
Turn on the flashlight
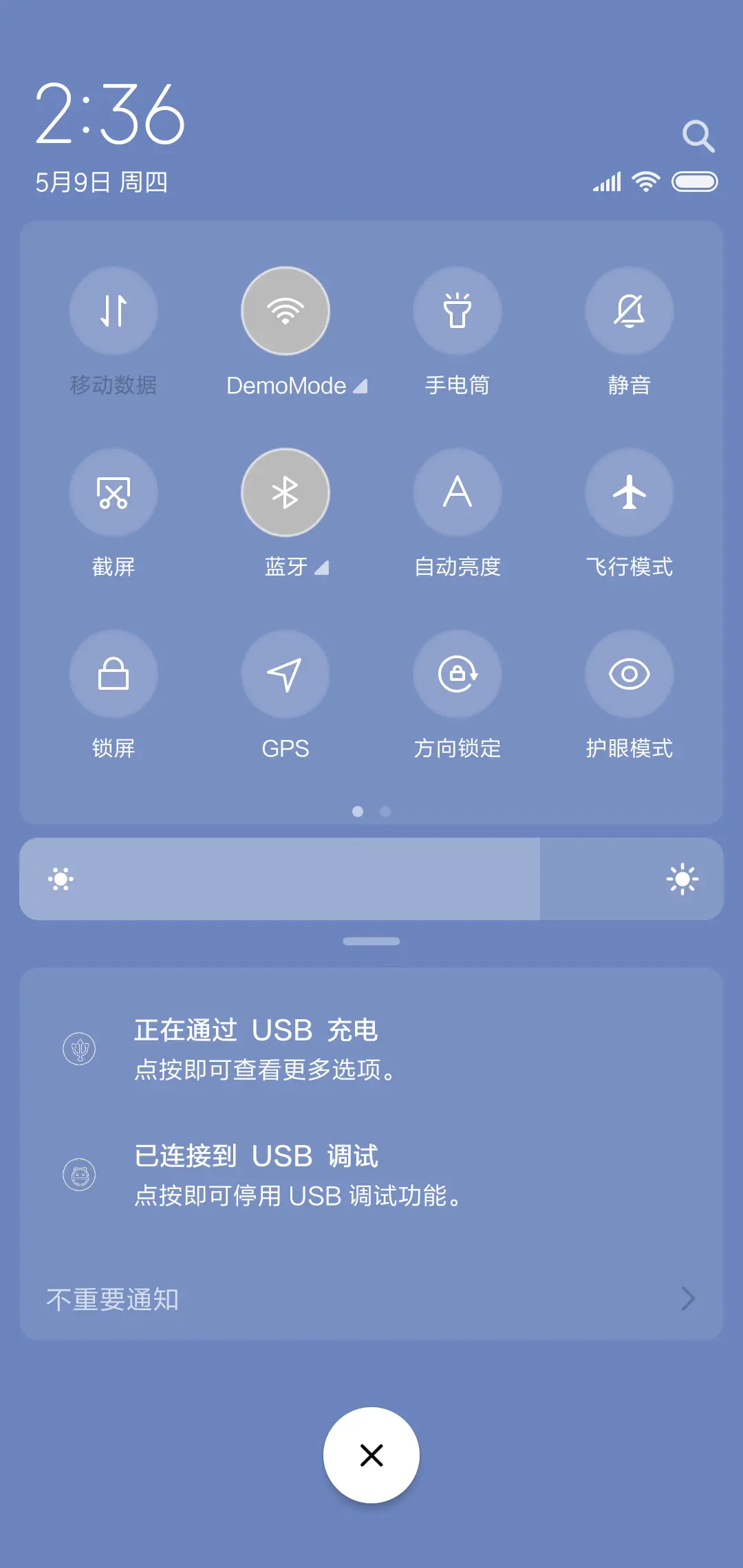tap(457, 311)
